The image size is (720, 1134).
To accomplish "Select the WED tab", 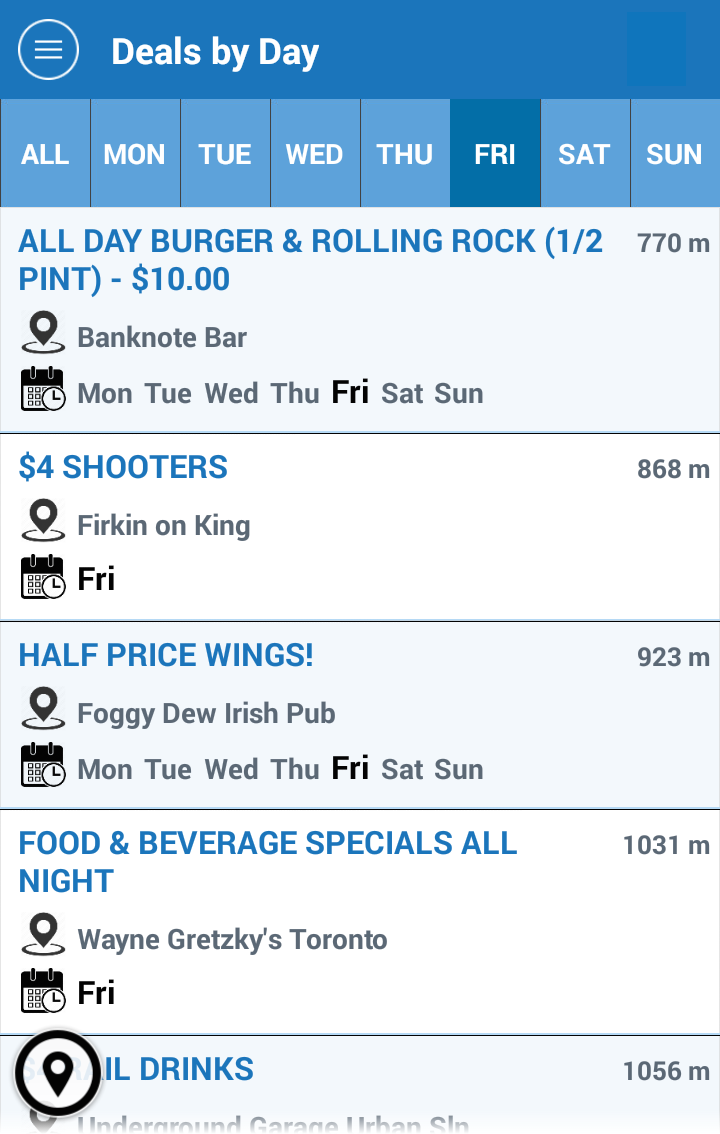I will (315, 154).
